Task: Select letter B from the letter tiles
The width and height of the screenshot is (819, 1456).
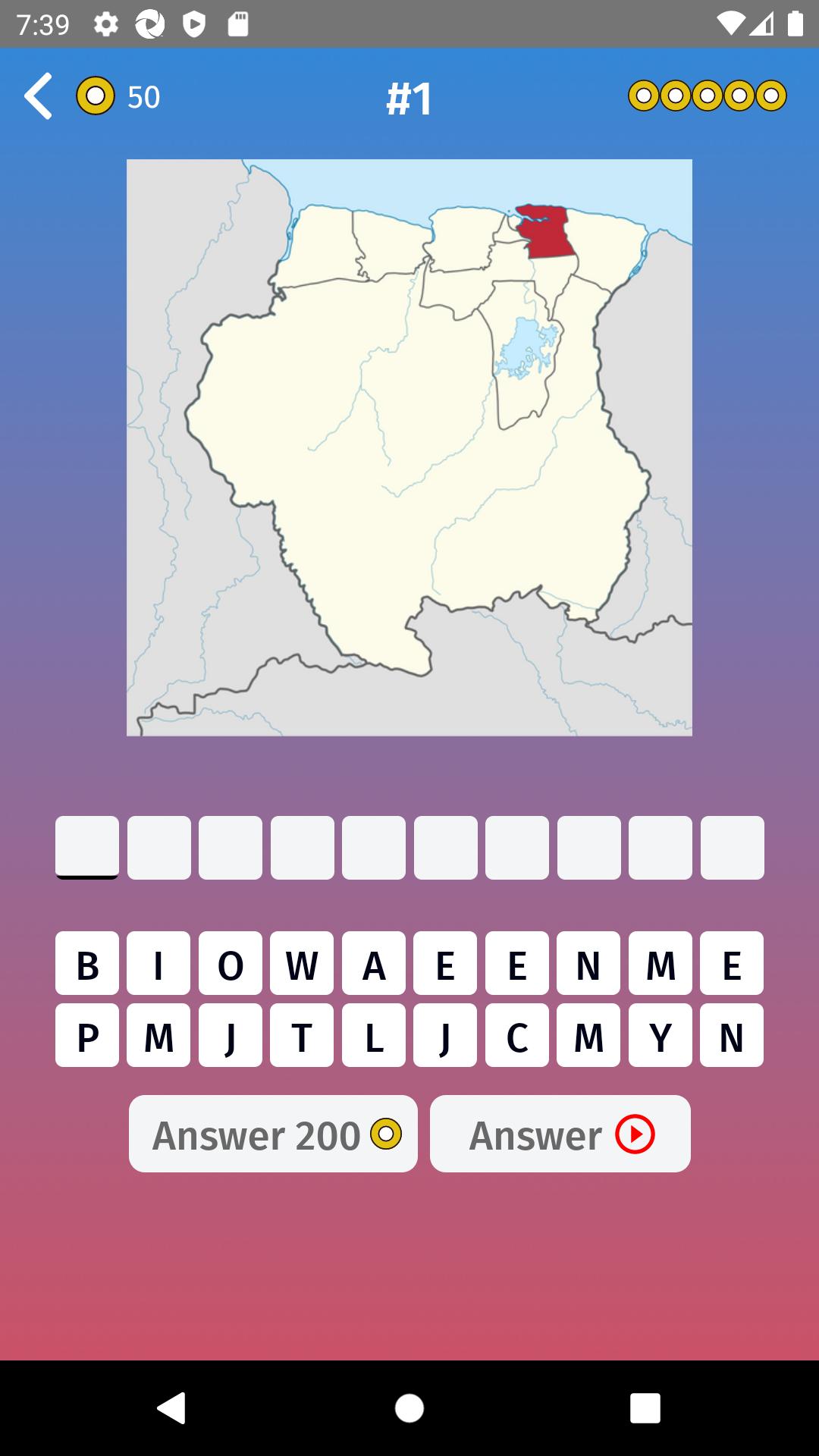Action: coord(86,964)
